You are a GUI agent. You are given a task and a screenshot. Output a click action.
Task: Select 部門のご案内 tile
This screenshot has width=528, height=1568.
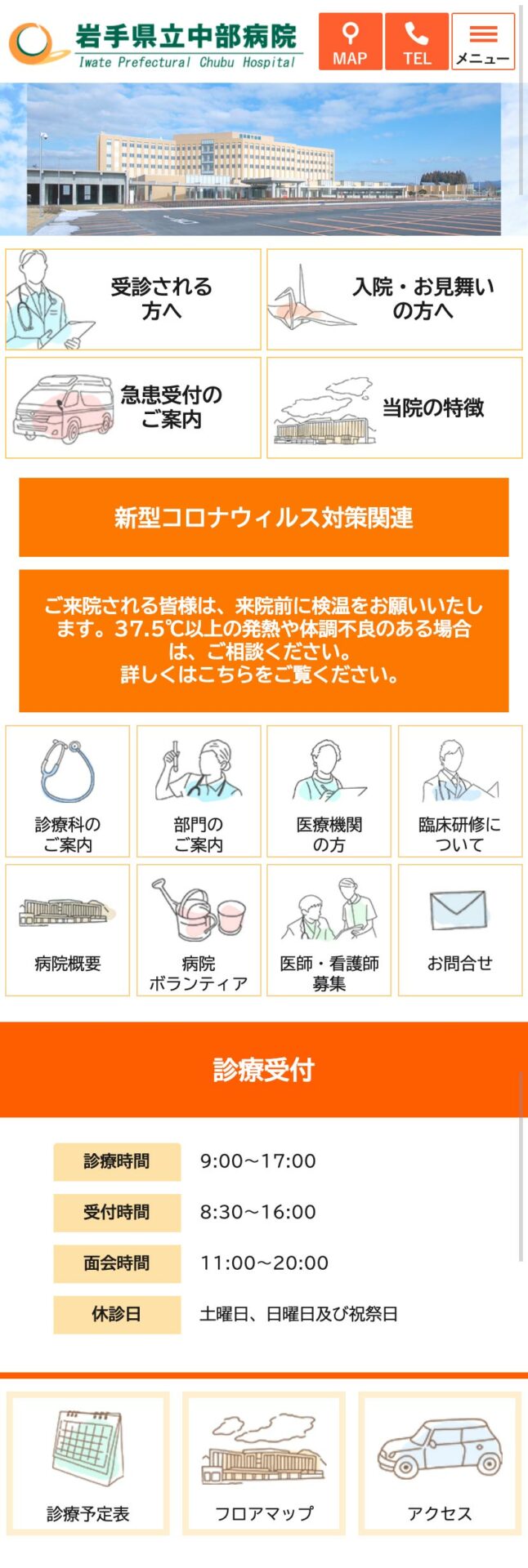point(199,791)
